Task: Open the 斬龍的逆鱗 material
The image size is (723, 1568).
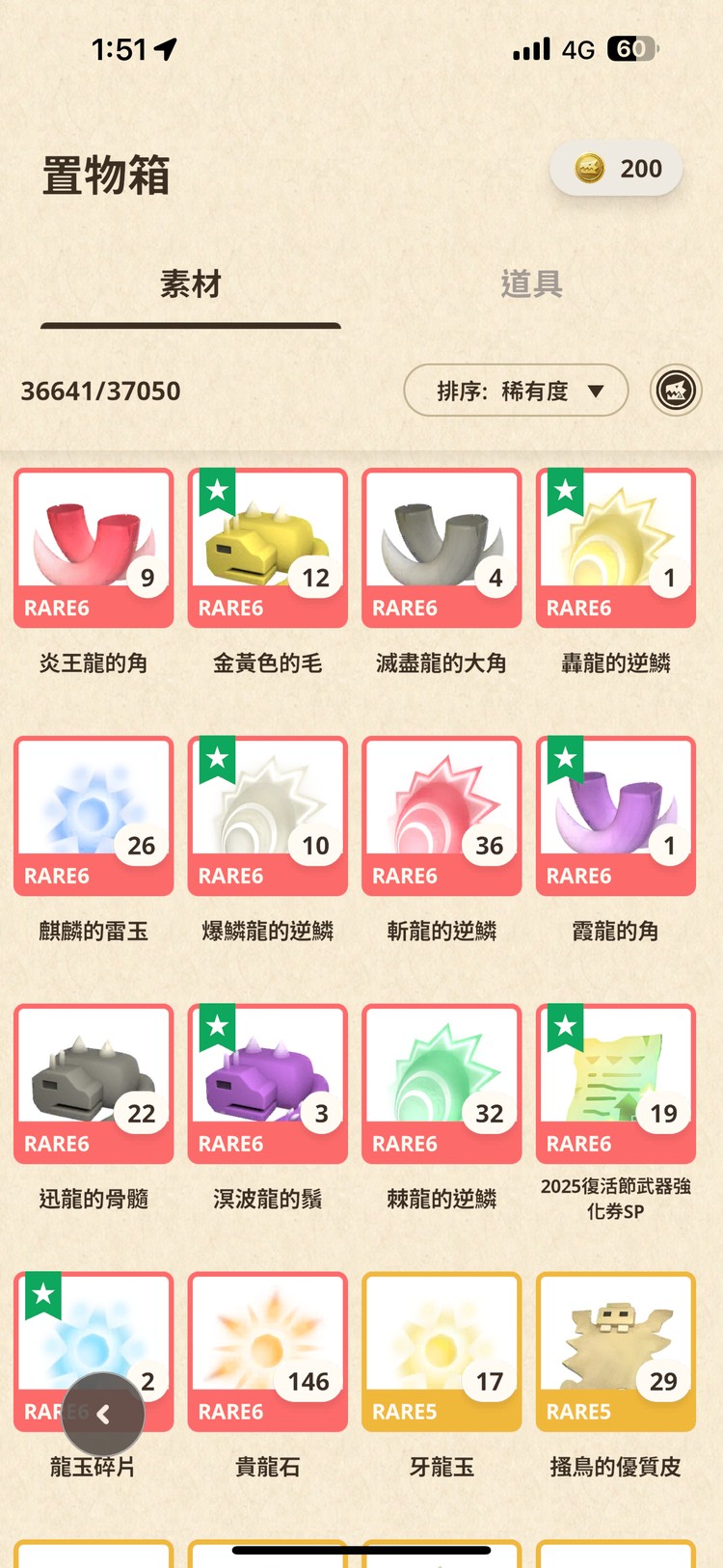Action: pos(442,816)
